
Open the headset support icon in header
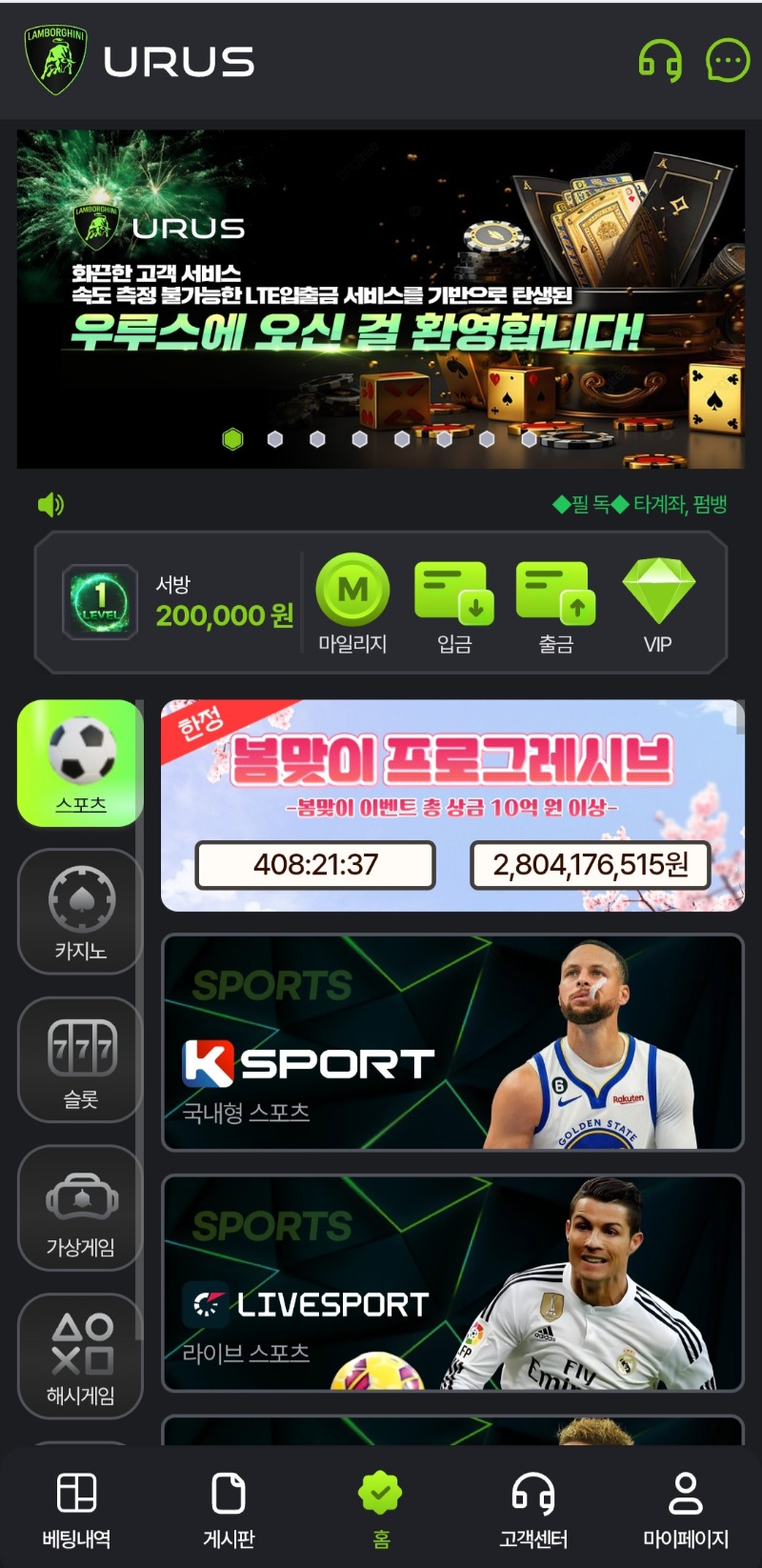(x=659, y=62)
